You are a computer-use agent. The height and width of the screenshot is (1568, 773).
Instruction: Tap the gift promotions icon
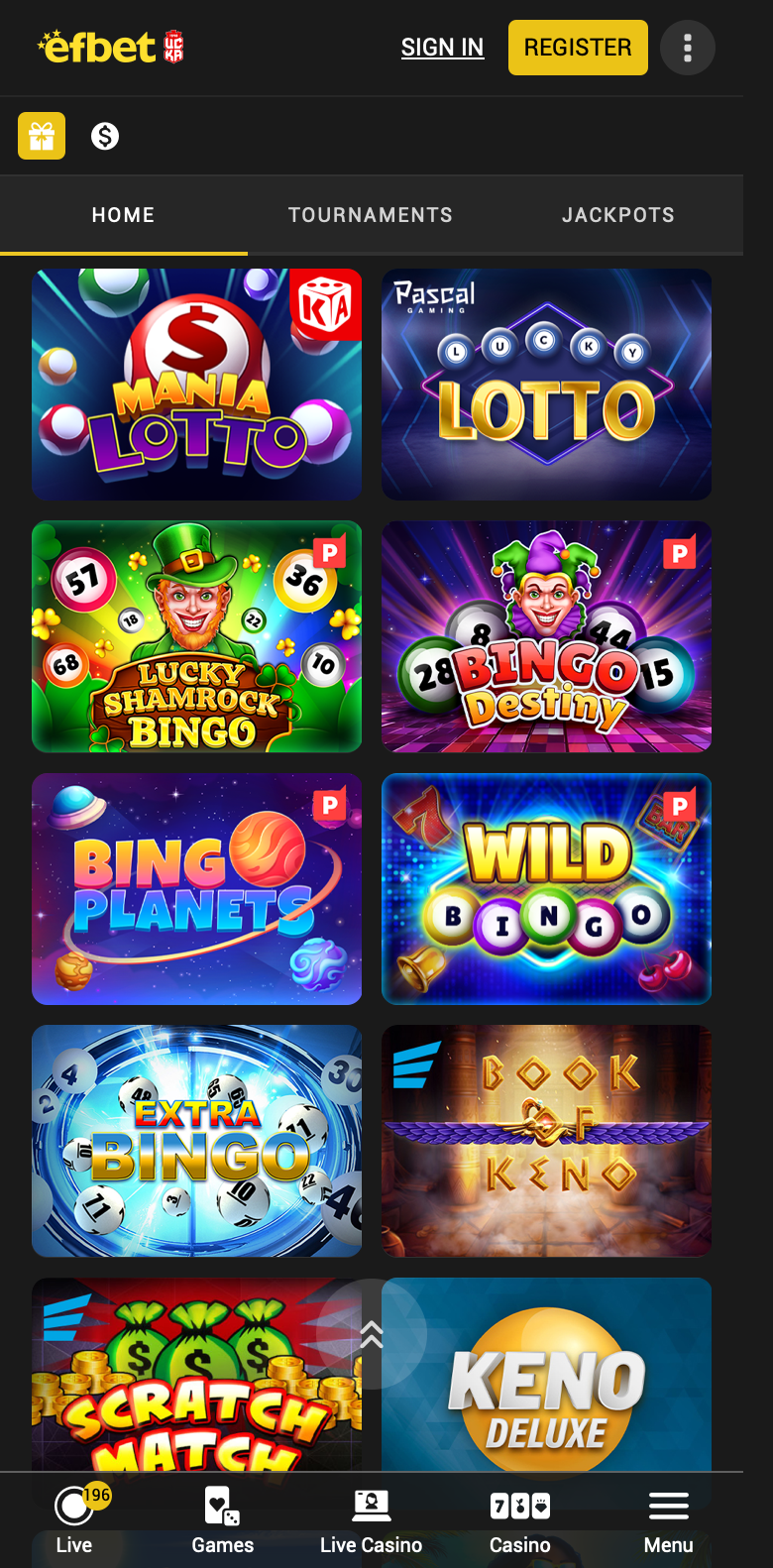click(42, 136)
